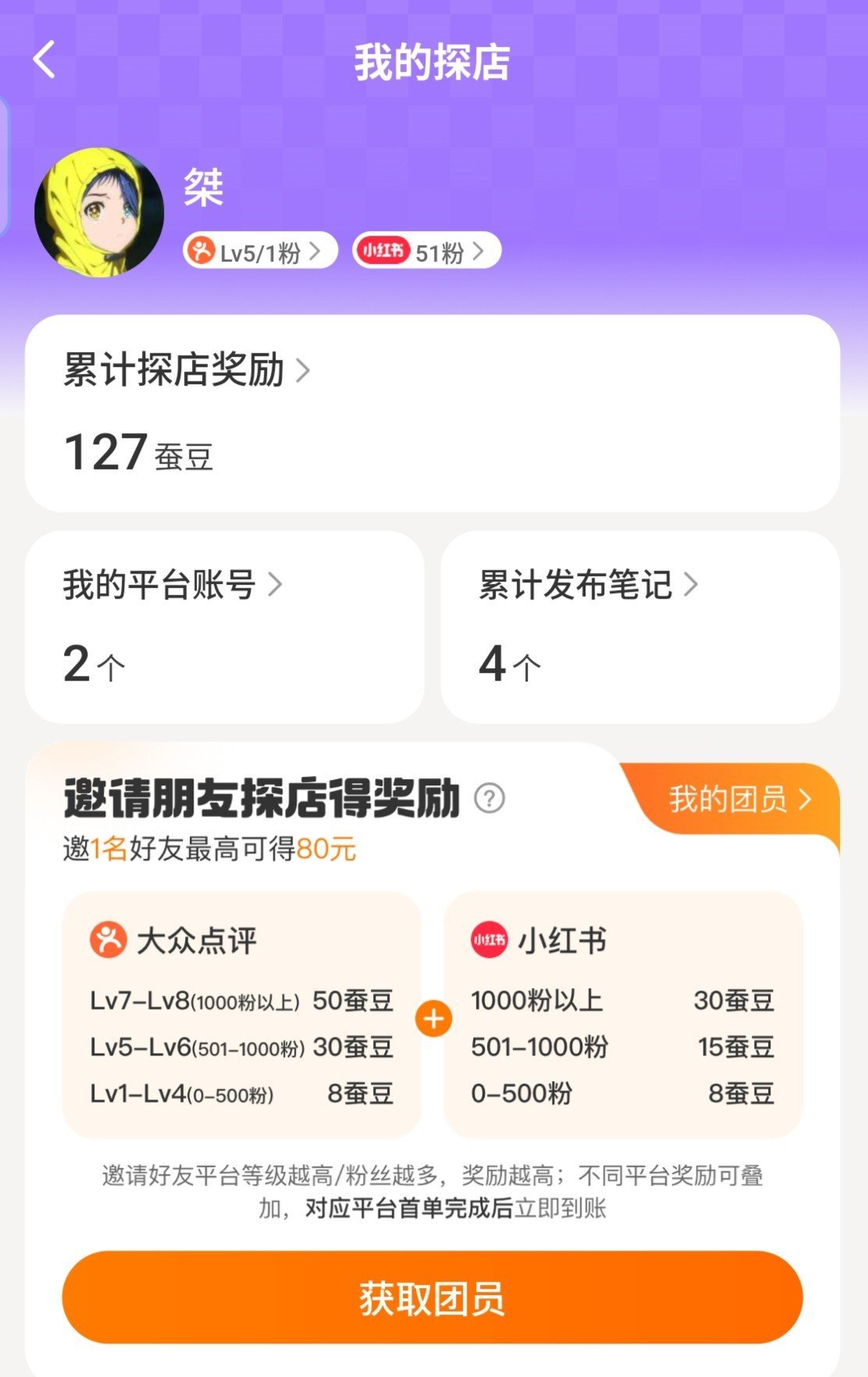Image resolution: width=868 pixels, height=1377 pixels.
Task: Tap the profile avatar picture
Action: click(99, 212)
